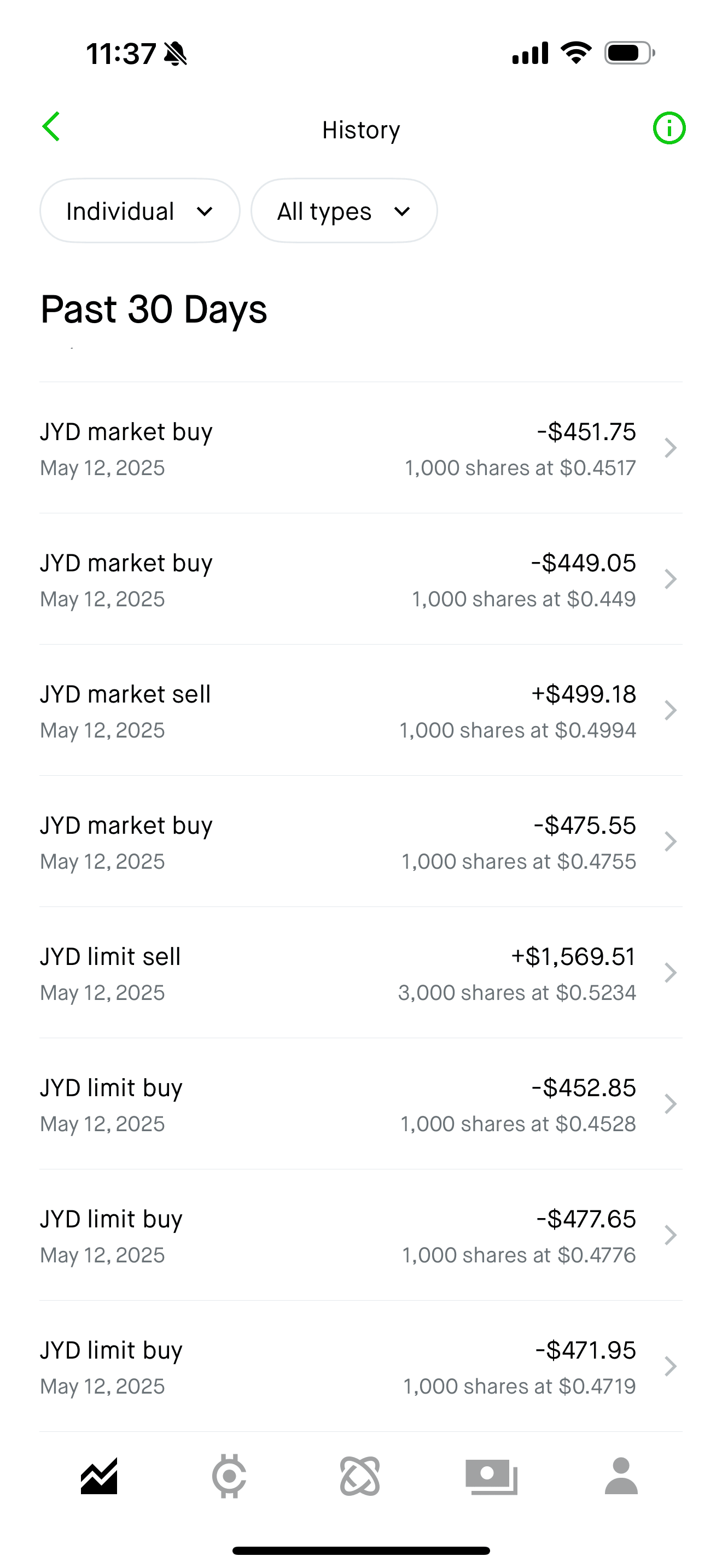722x1568 pixels.
Task: Open the info icon
Action: pos(668,128)
